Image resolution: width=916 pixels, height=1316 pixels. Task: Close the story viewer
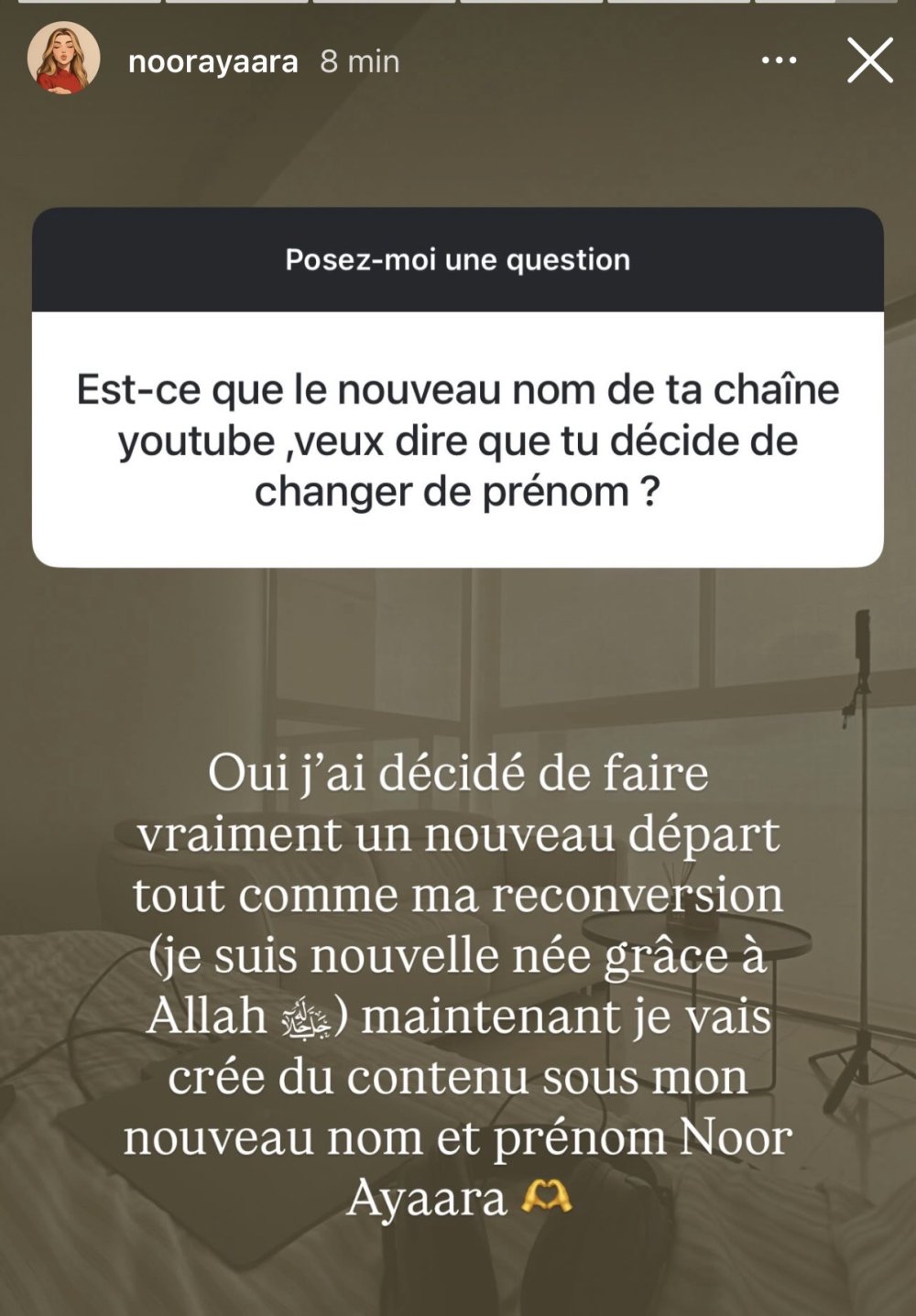868,61
